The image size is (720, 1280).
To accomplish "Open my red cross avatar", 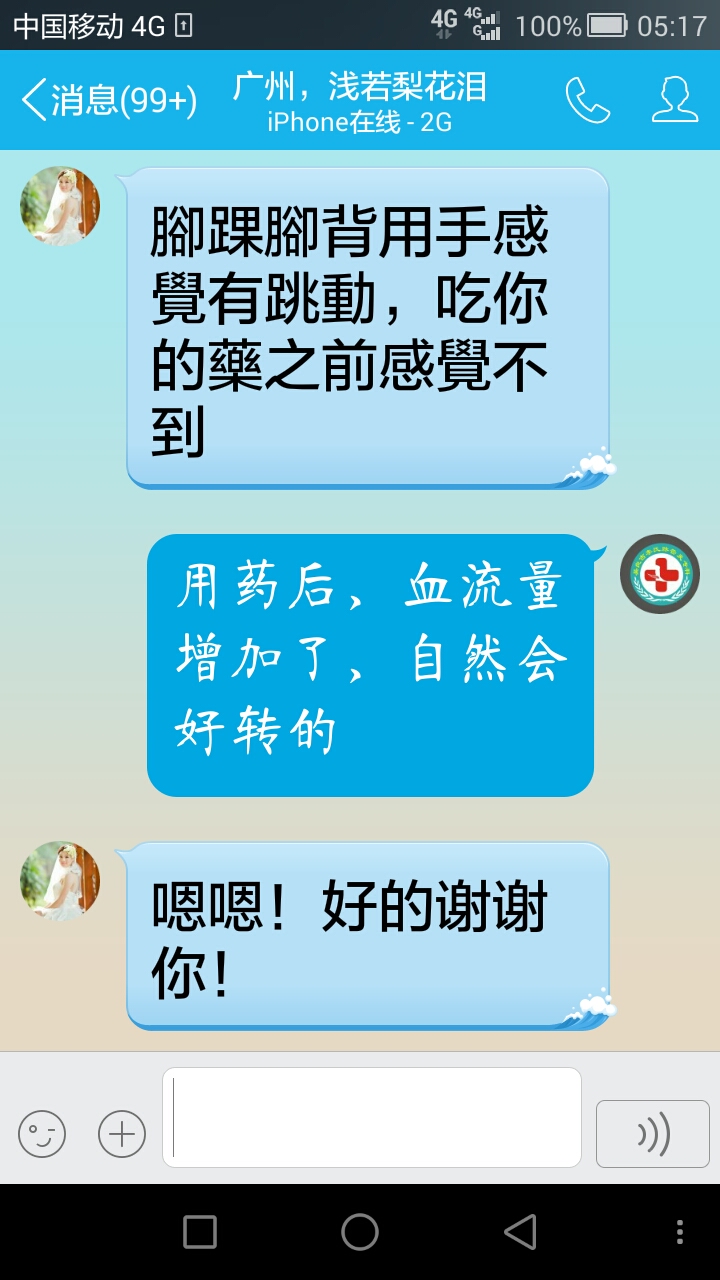I will tap(659, 574).
